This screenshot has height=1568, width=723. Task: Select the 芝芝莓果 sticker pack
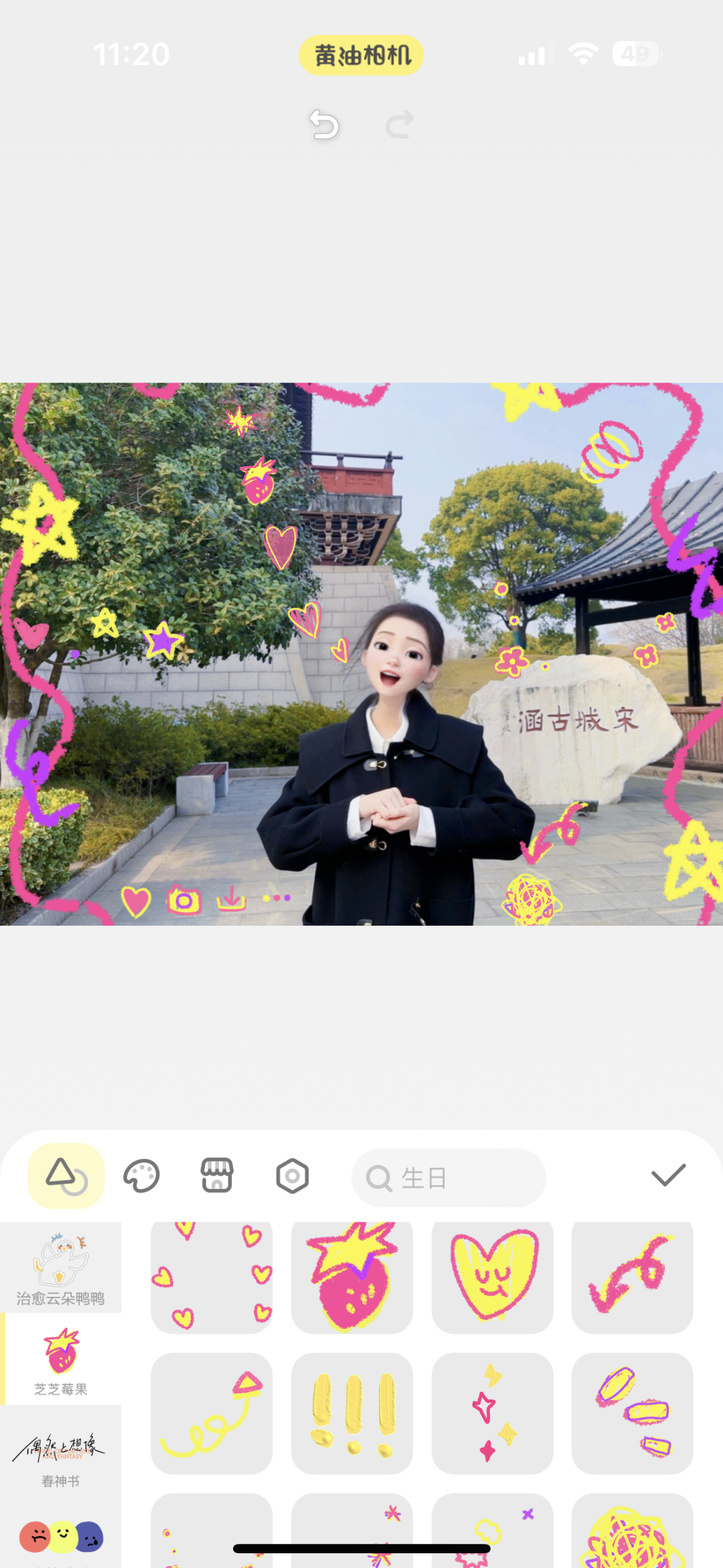[62, 1359]
